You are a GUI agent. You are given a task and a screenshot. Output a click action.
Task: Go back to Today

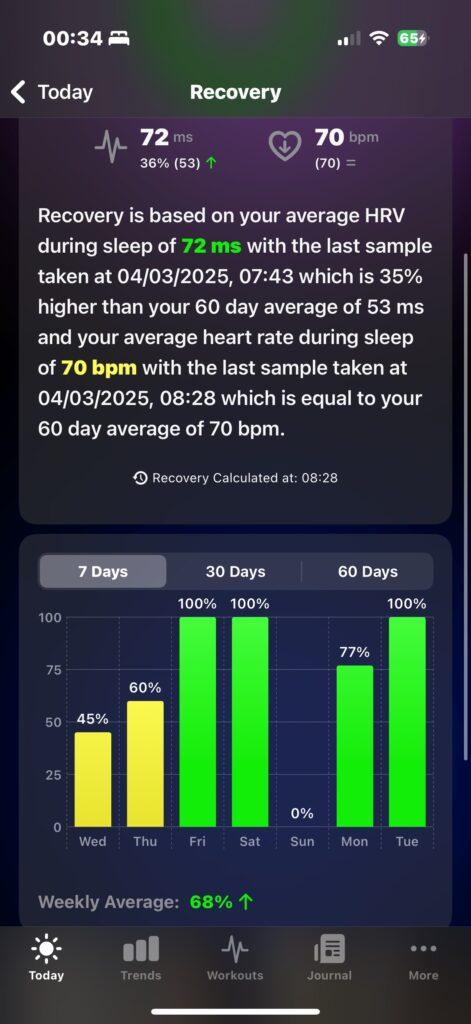point(52,92)
